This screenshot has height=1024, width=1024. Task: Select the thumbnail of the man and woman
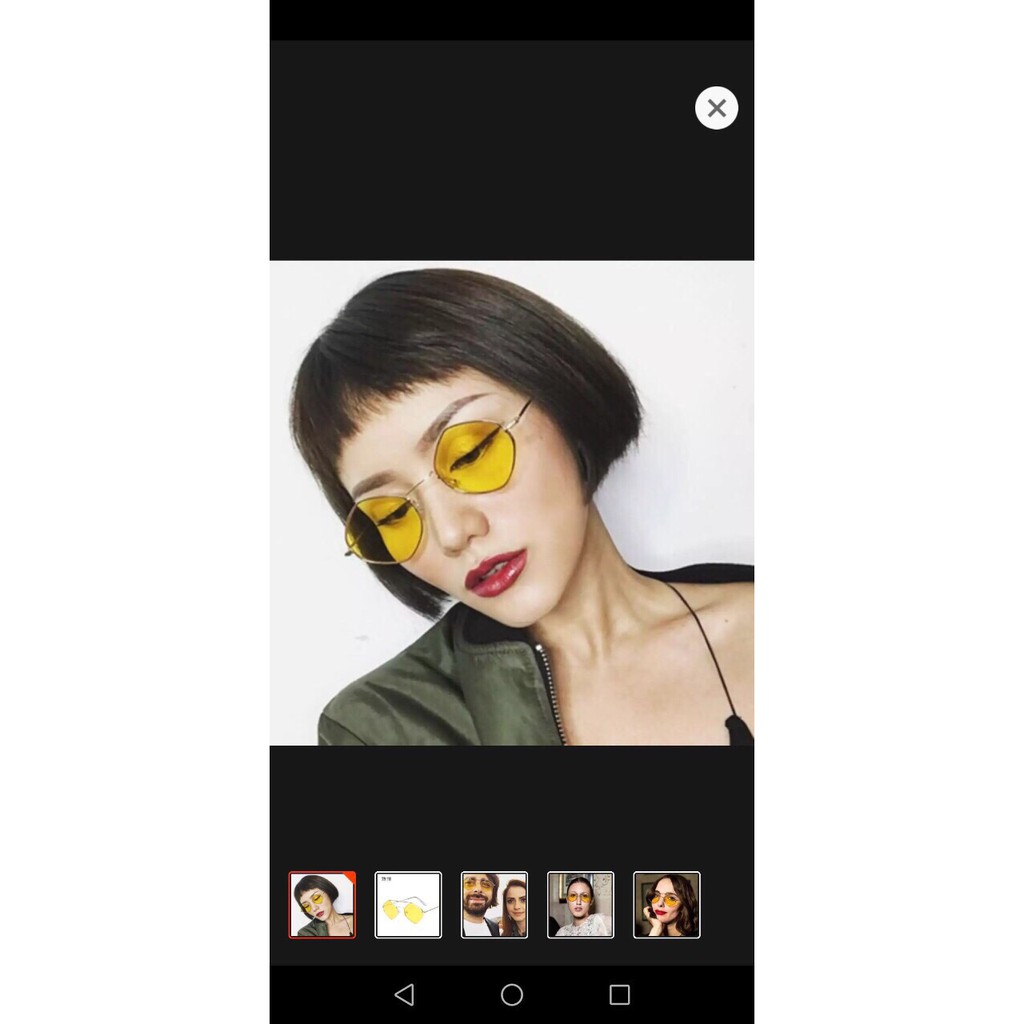(x=494, y=904)
